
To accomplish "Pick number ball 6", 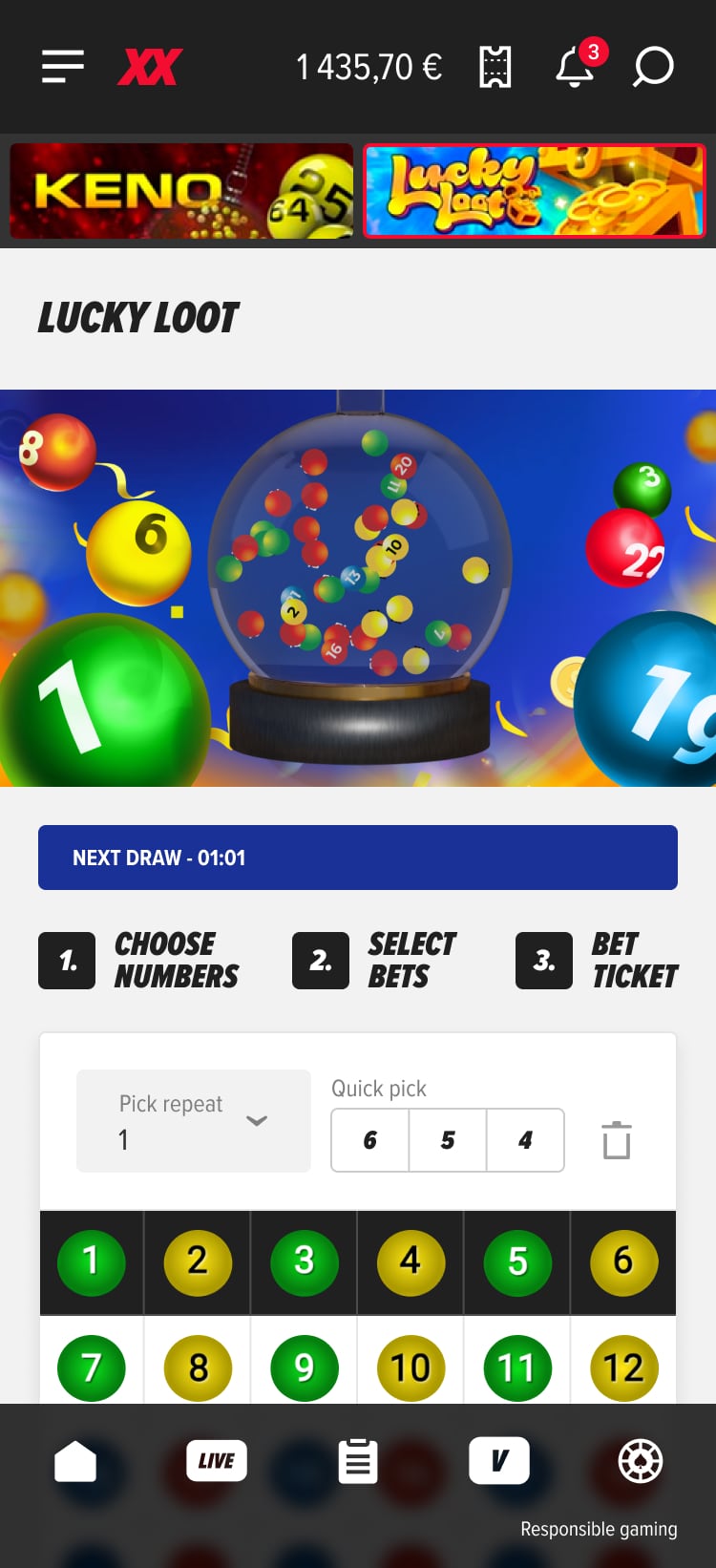I will click(623, 1261).
